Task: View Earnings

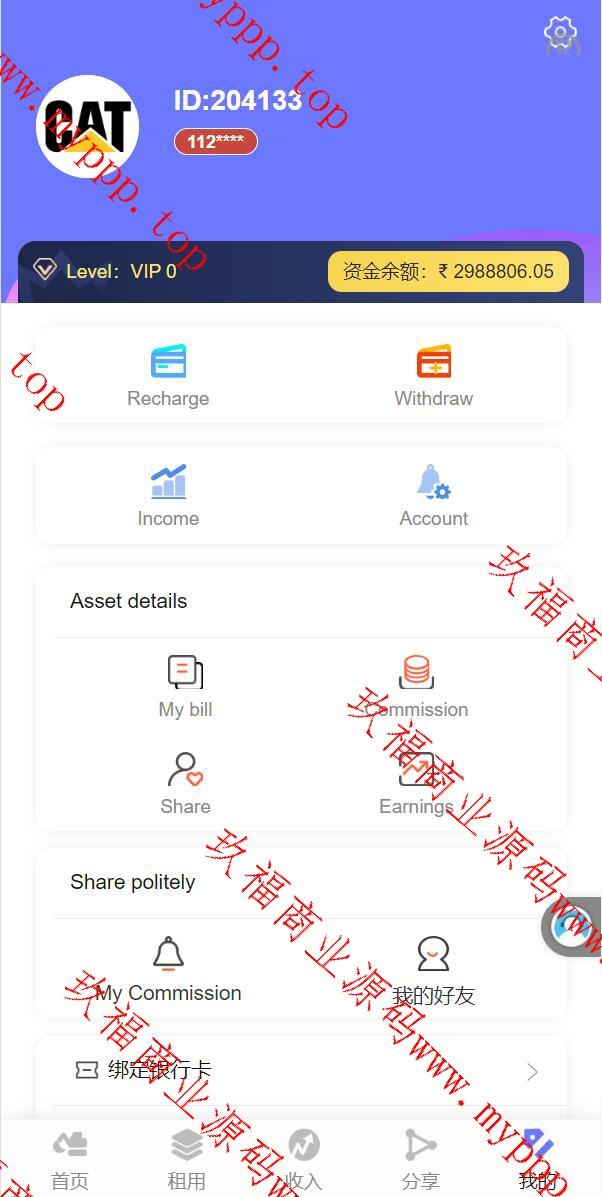Action: [x=416, y=783]
